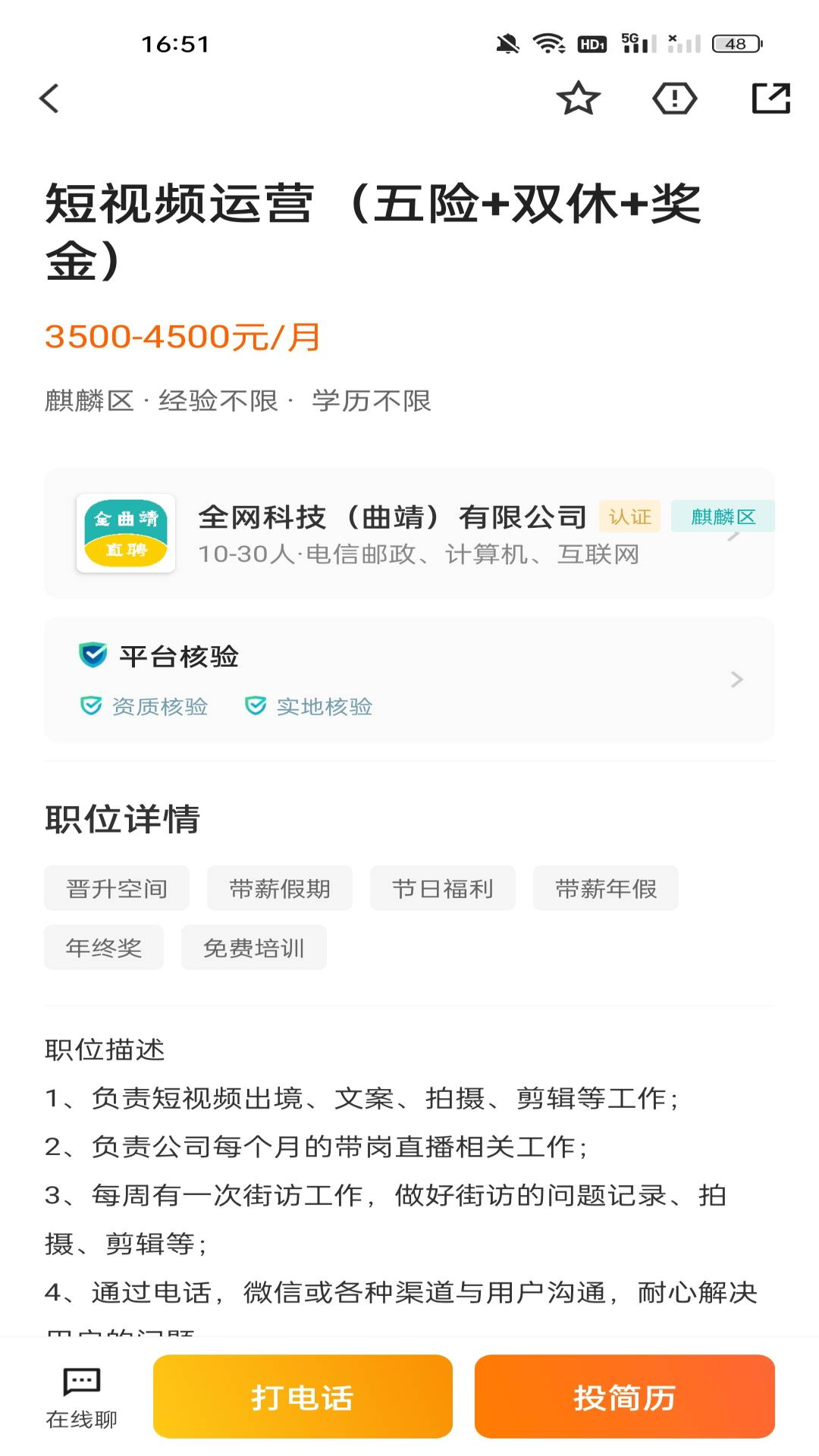Tap the 平台核验 shield icon
This screenshot has width=819, height=1456.
92,655
